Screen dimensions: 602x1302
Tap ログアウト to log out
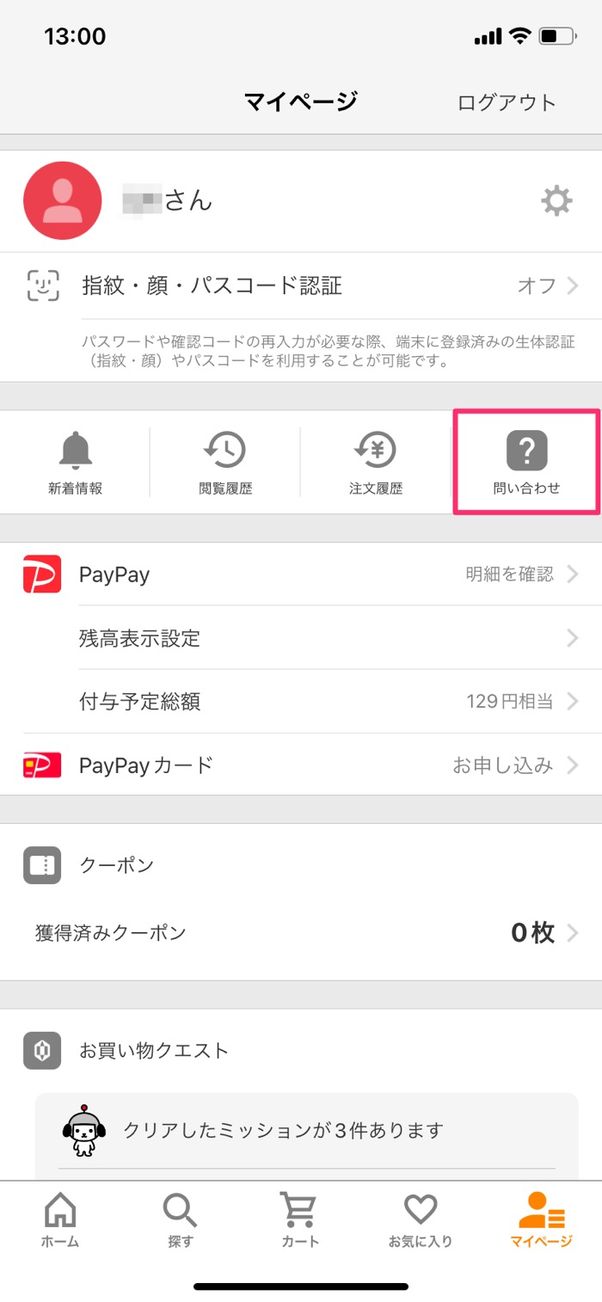pos(506,102)
